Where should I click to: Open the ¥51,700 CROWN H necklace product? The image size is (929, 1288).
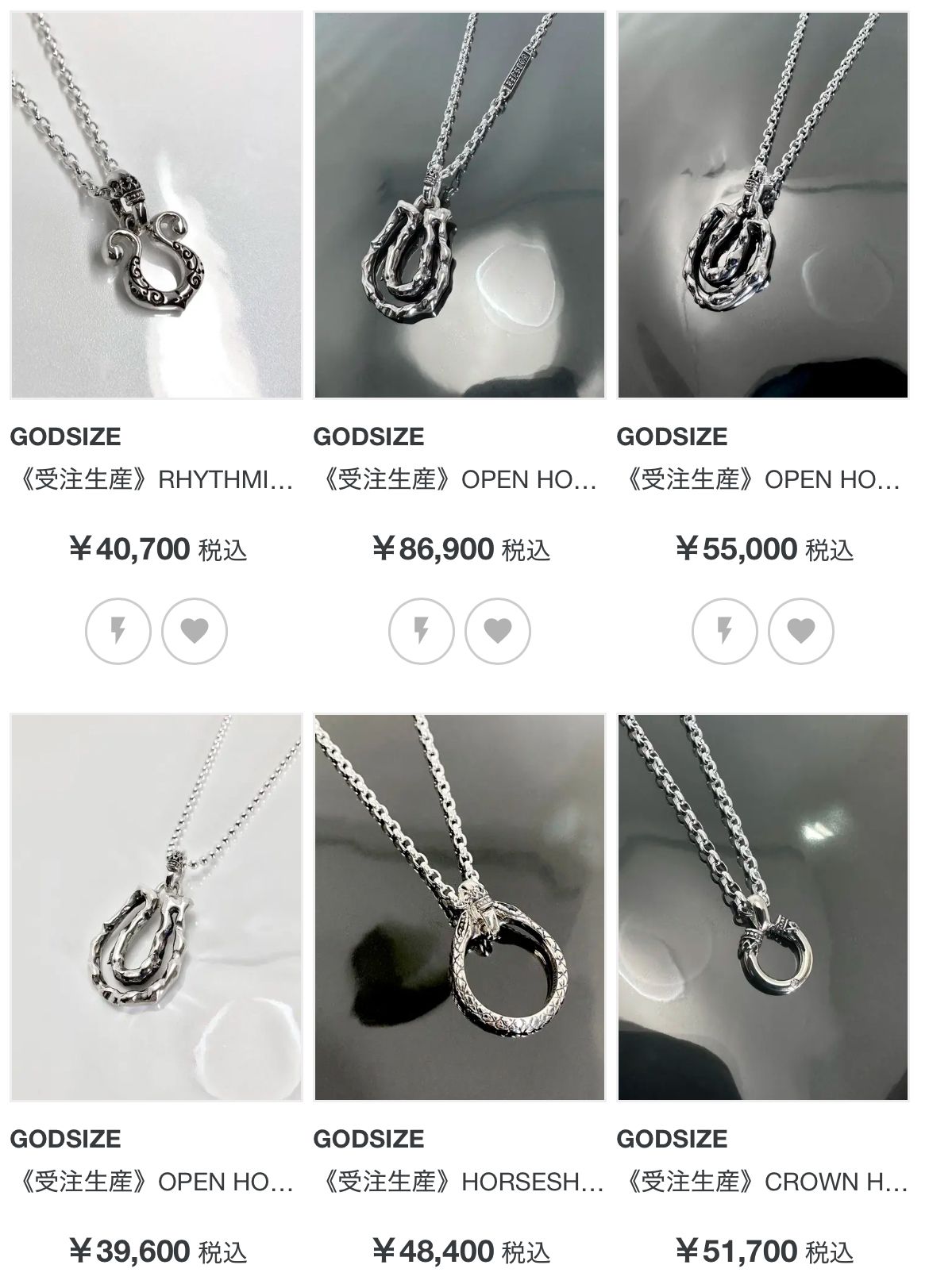763,907
